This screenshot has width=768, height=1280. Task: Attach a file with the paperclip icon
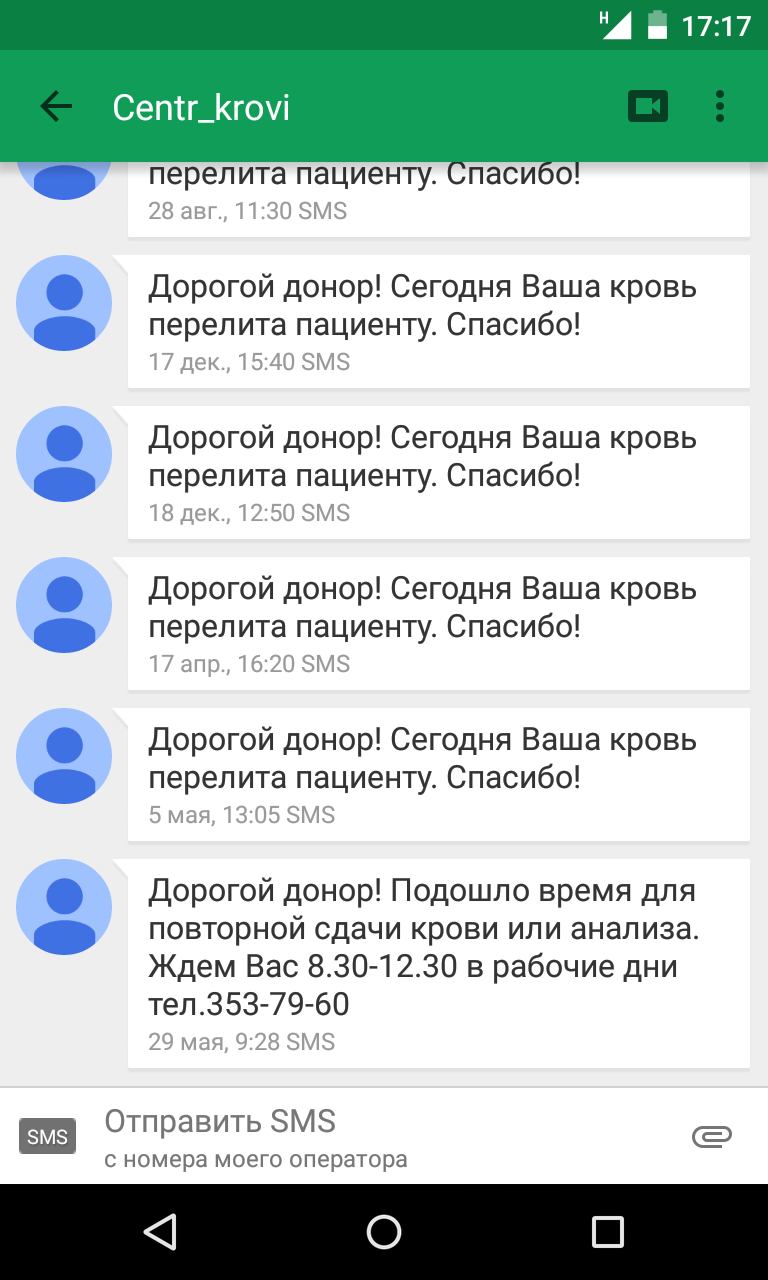pos(711,1136)
